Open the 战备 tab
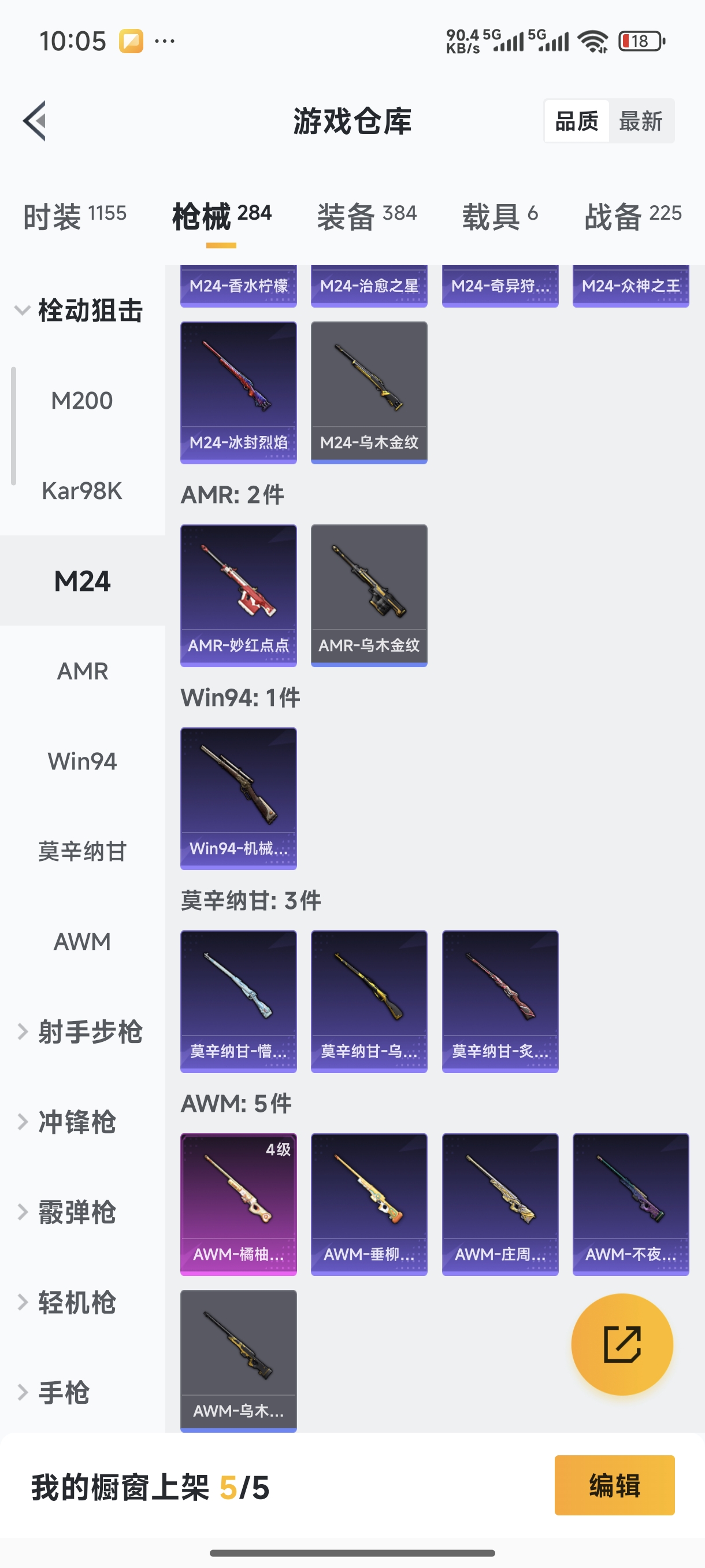 tap(632, 216)
